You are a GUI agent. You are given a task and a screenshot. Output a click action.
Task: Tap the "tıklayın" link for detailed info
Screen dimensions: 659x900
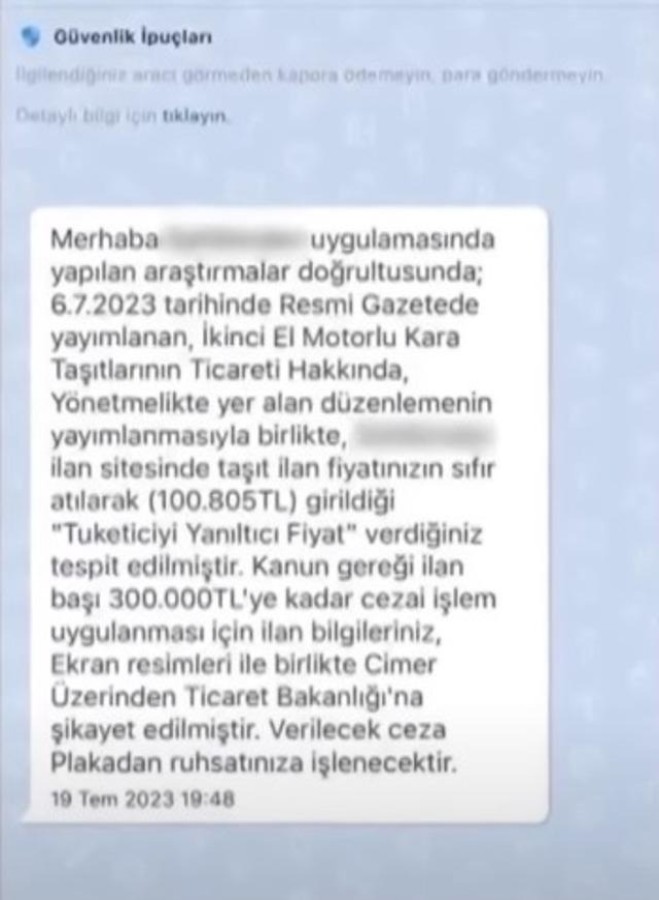point(194,116)
